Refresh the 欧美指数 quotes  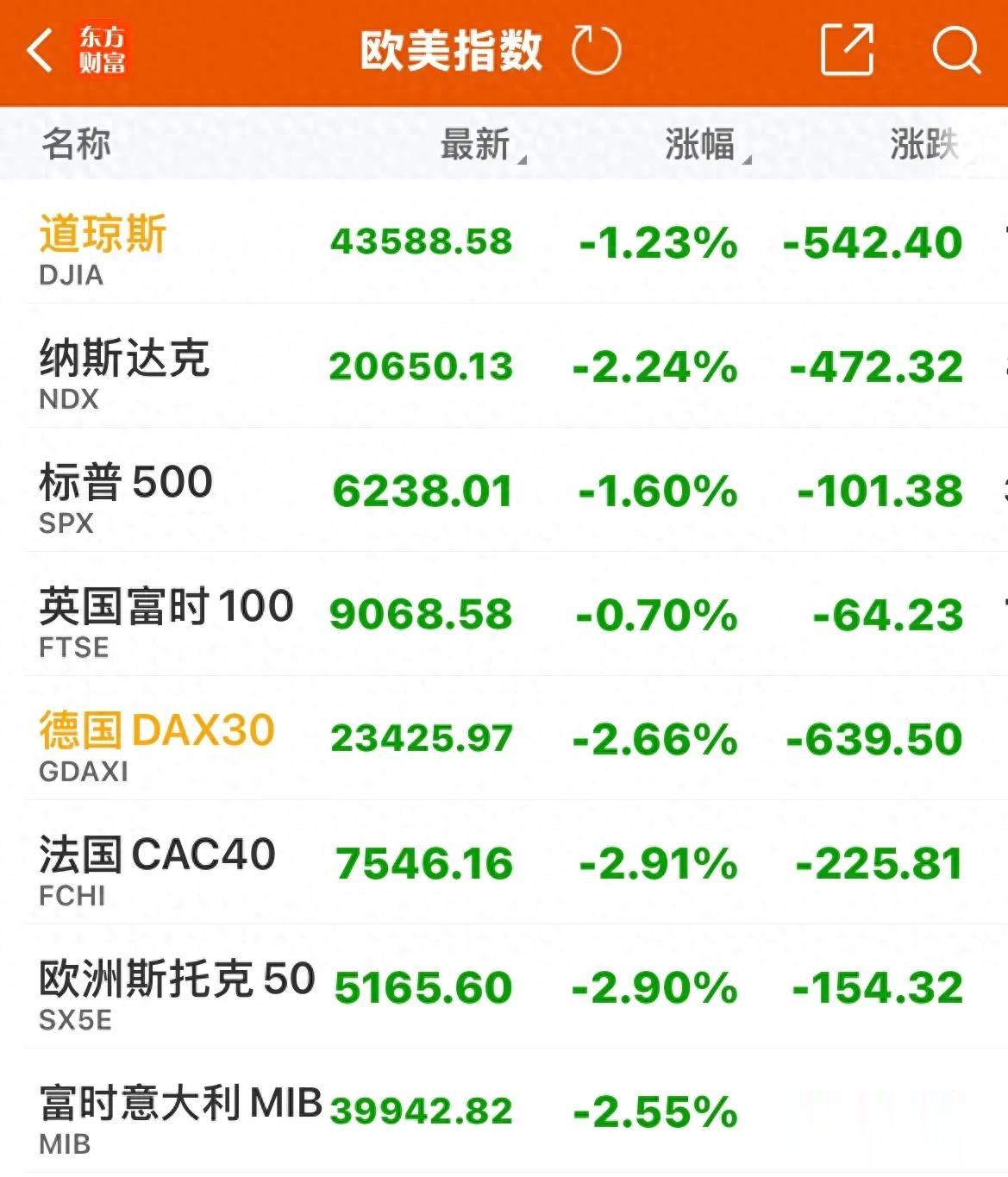(x=595, y=51)
